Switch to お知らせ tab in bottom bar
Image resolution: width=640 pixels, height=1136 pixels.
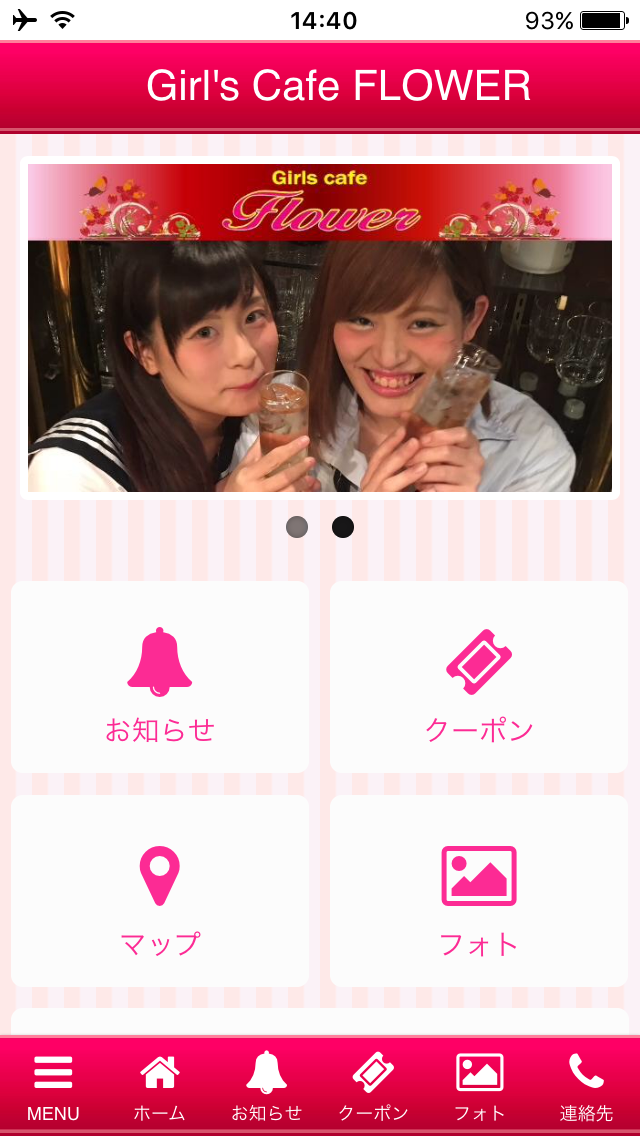(x=266, y=1086)
